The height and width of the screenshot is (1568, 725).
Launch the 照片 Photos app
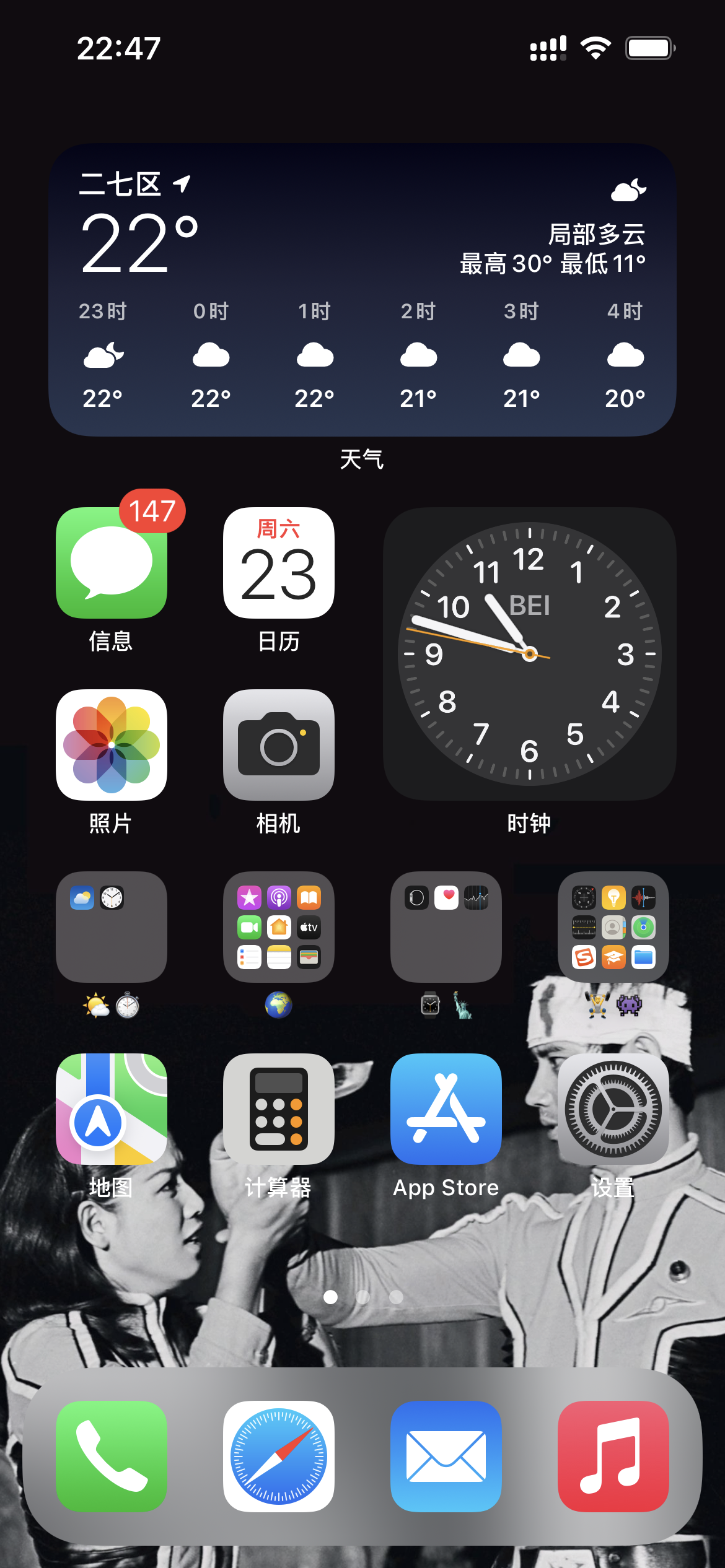coord(112,744)
